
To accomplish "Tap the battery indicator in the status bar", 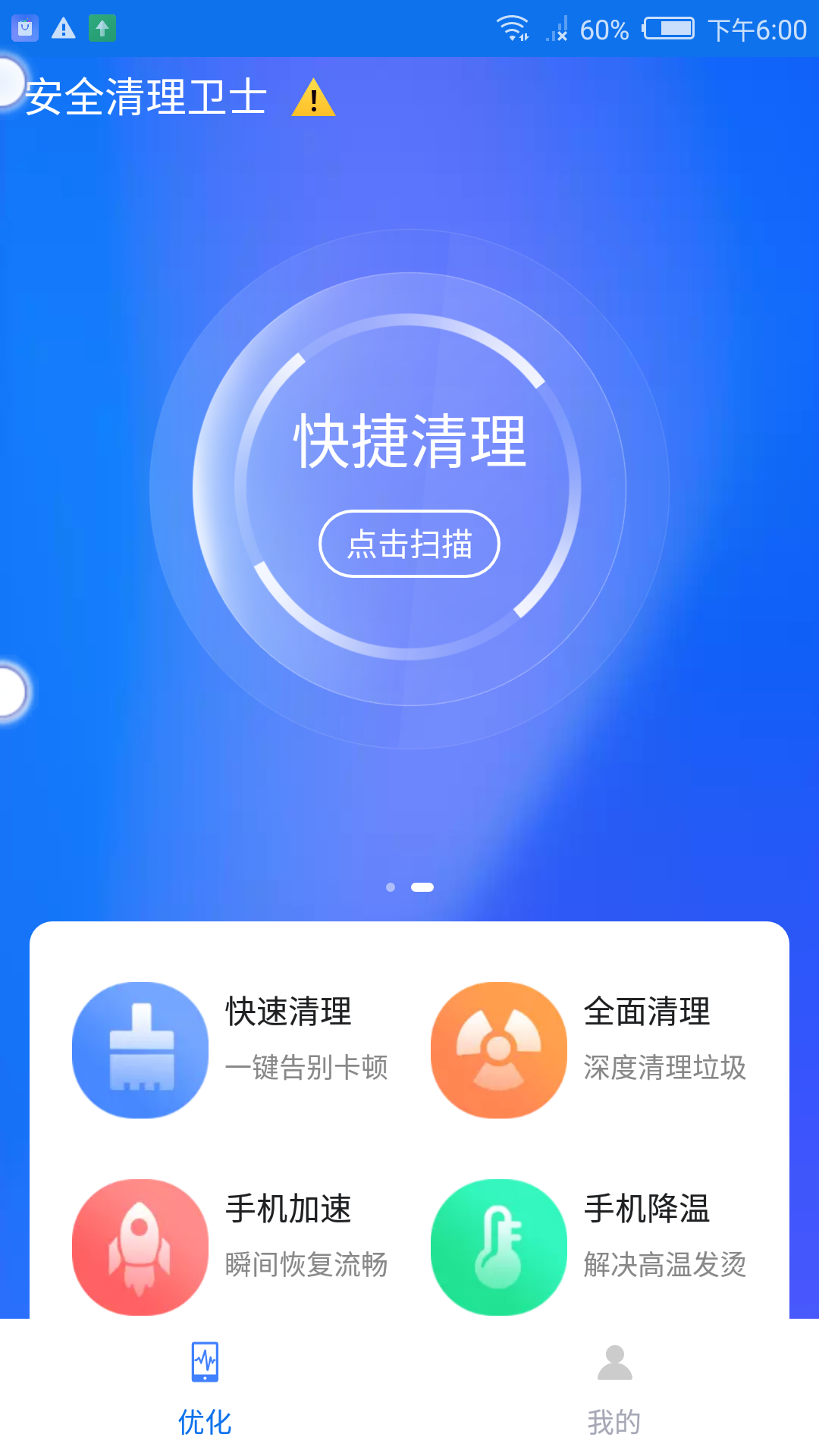I will tap(670, 29).
